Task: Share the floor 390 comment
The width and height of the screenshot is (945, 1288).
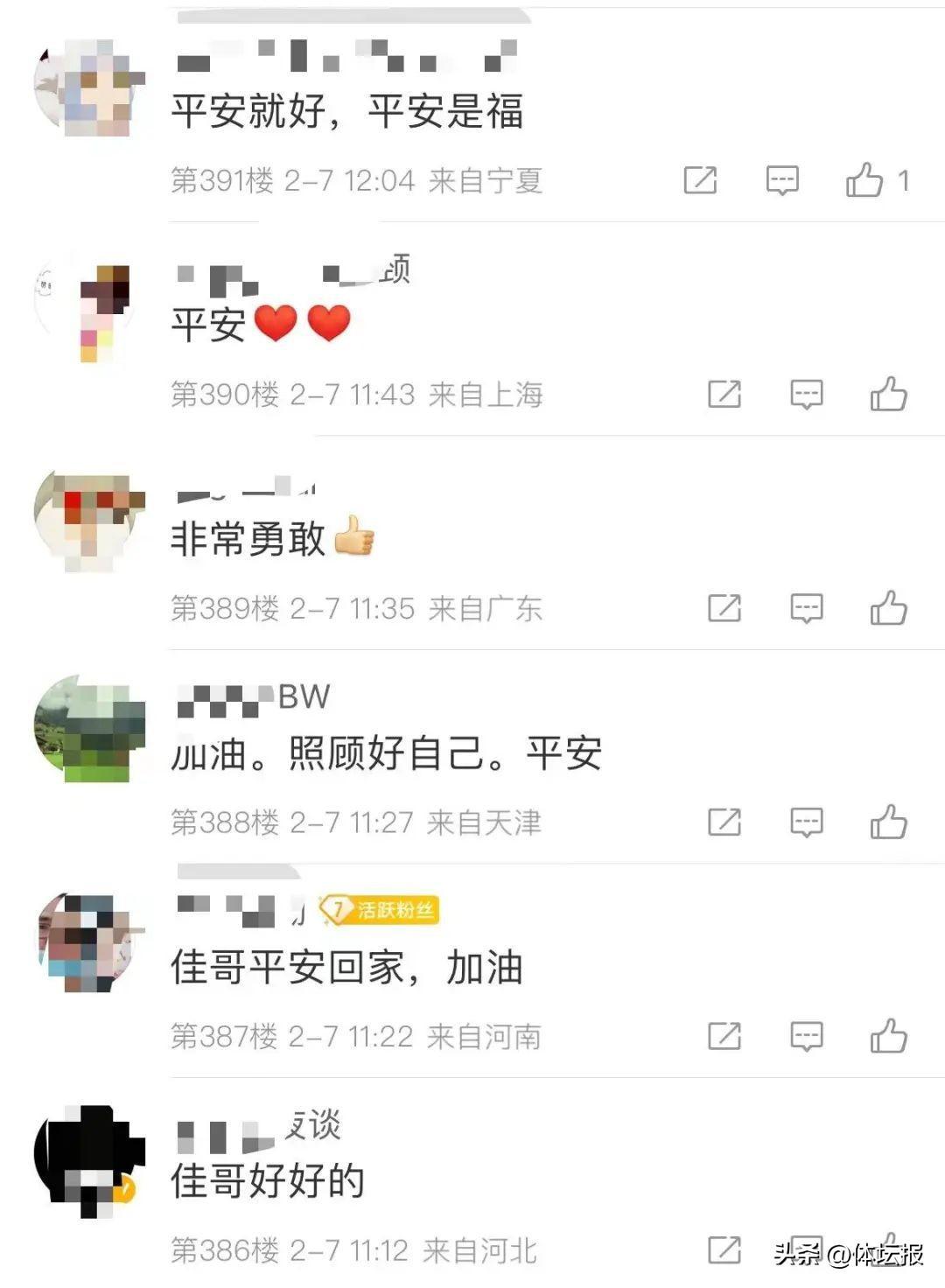Action: pos(724,395)
